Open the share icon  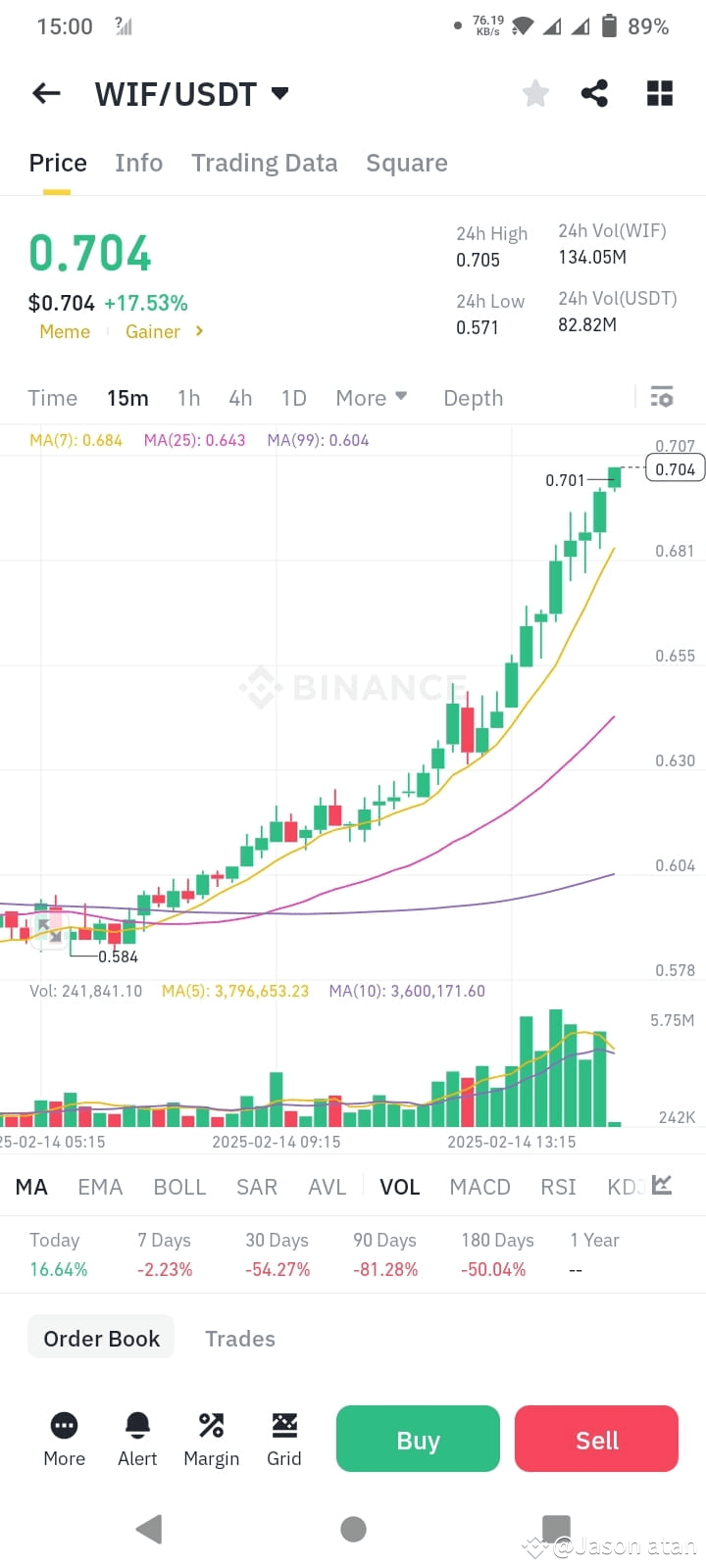[595, 93]
